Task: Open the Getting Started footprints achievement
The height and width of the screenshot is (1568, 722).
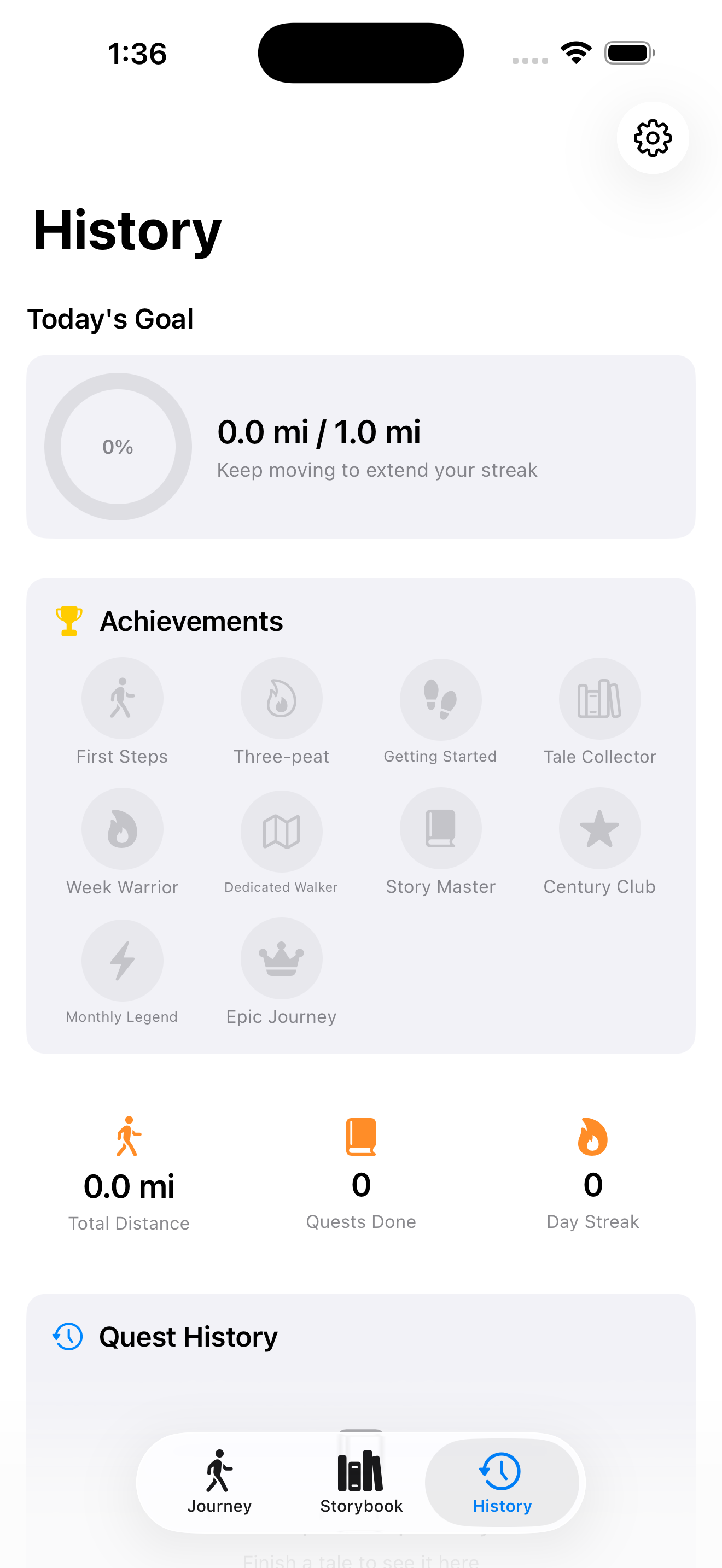Action: pos(441,699)
